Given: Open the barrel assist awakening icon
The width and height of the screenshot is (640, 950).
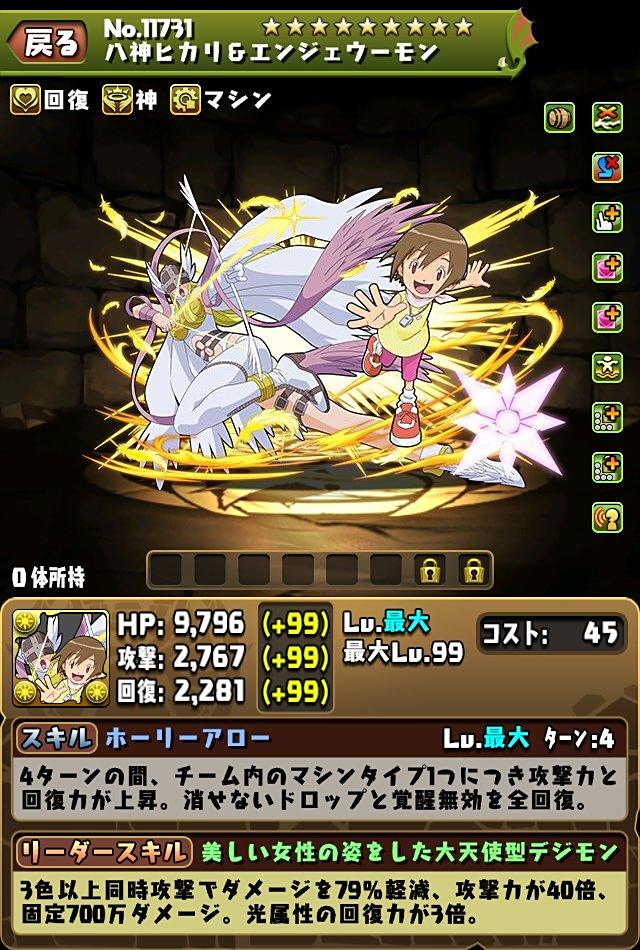Looking at the screenshot, I should [x=559, y=118].
